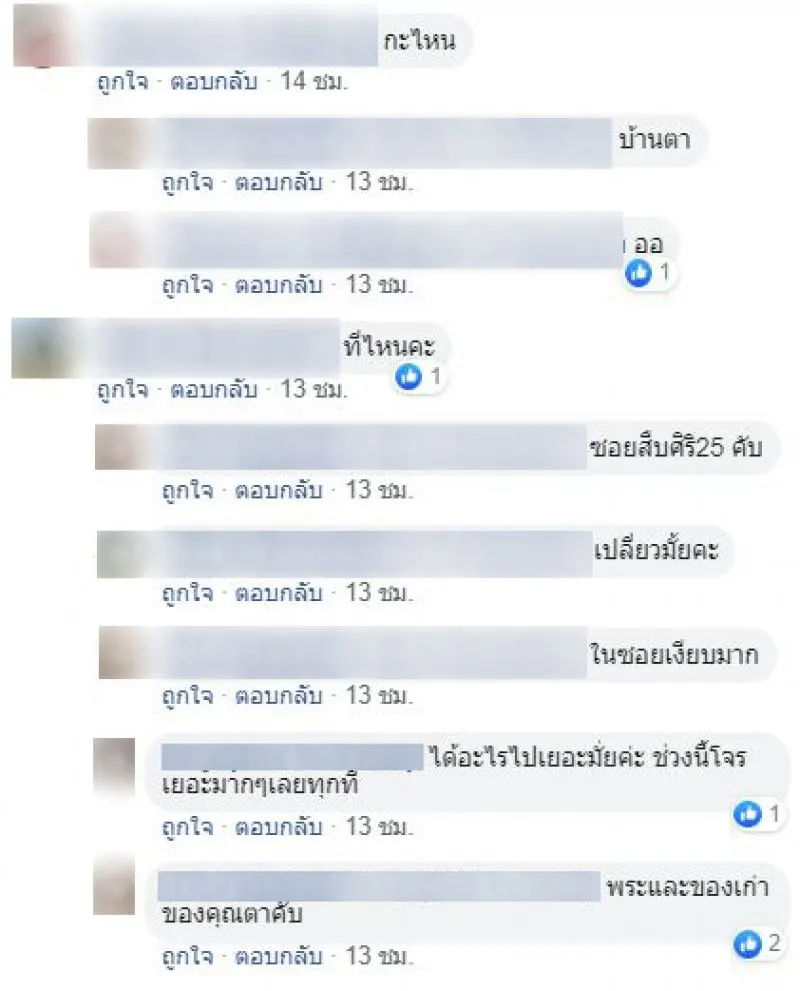Reply to the comment 'ออ'
800x991 pixels.
point(279,285)
